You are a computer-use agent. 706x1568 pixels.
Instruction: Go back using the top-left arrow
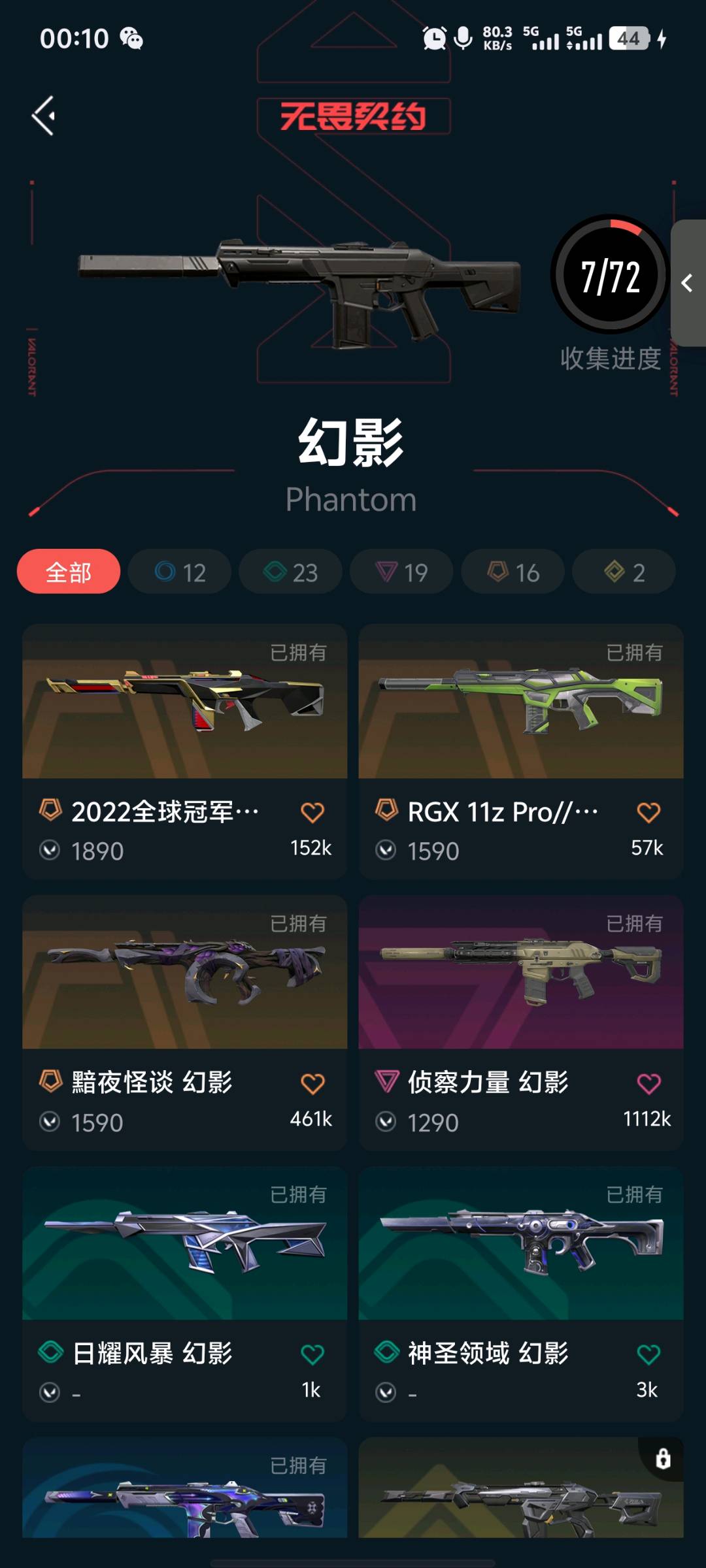tap(44, 116)
